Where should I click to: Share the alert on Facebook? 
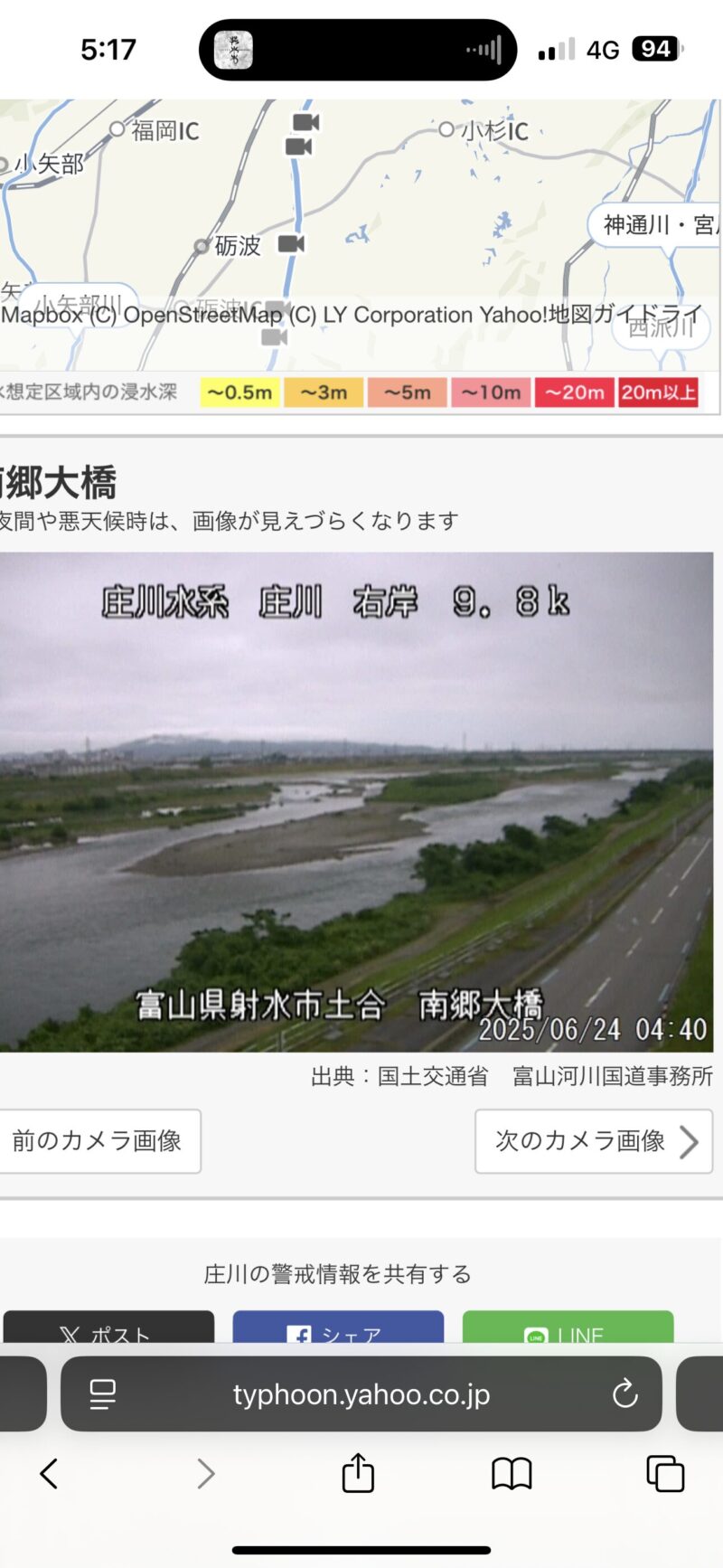click(x=338, y=1329)
